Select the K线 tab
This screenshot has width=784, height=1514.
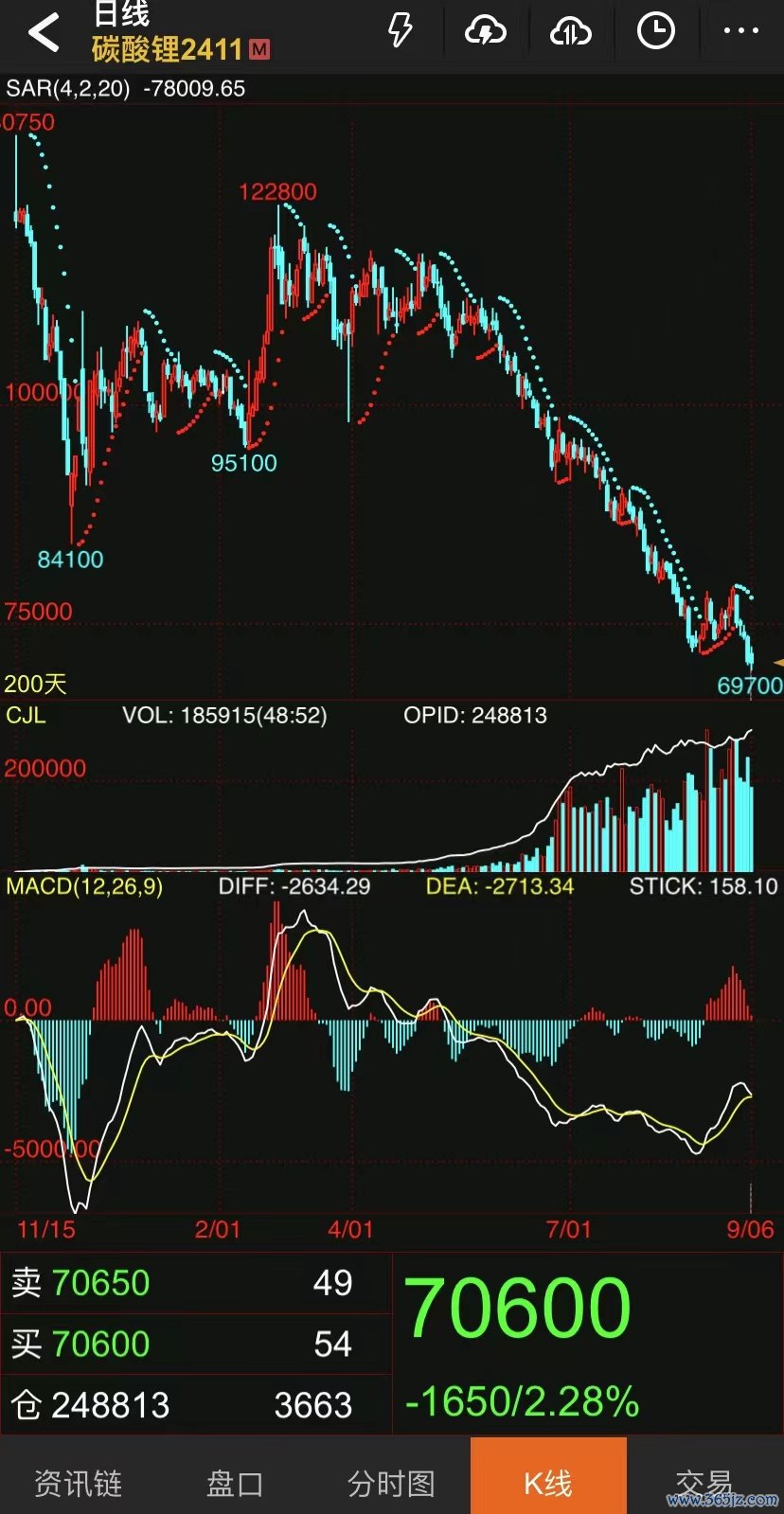point(548,1482)
